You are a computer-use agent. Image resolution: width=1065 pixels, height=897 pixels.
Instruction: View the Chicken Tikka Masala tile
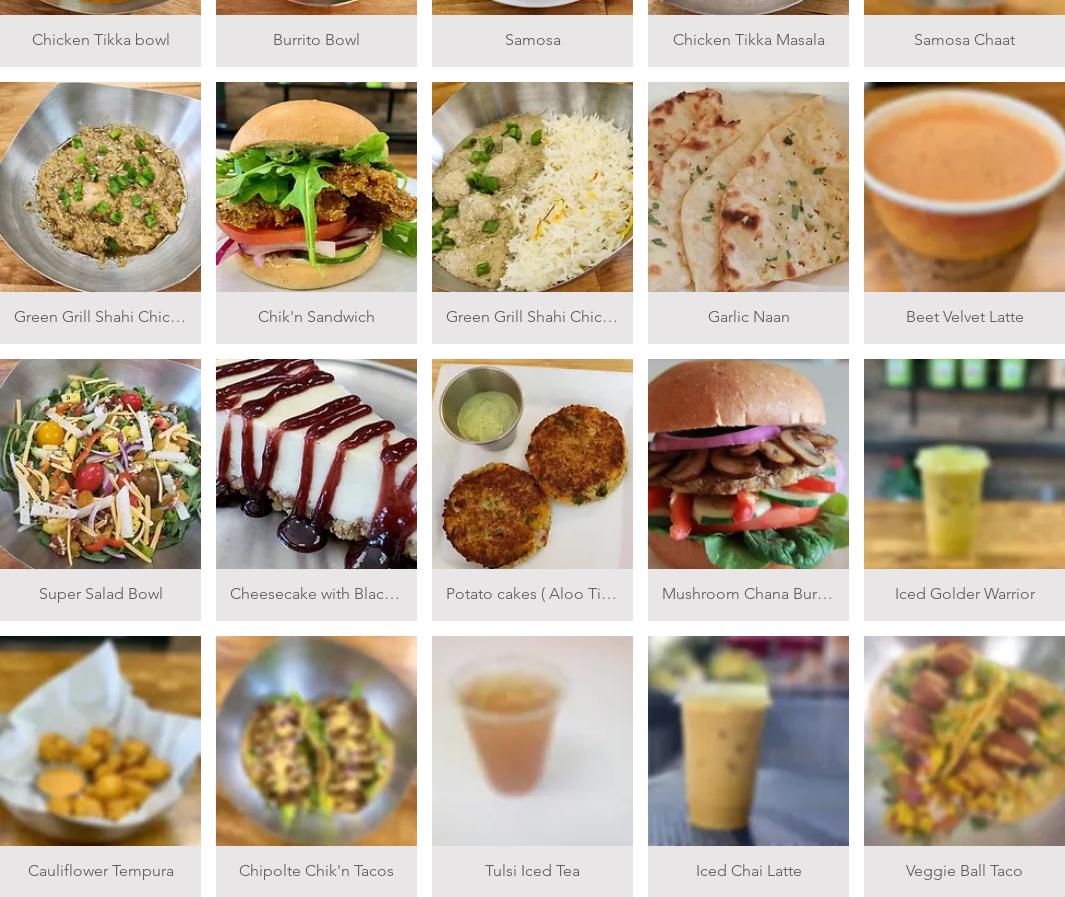coord(748,39)
